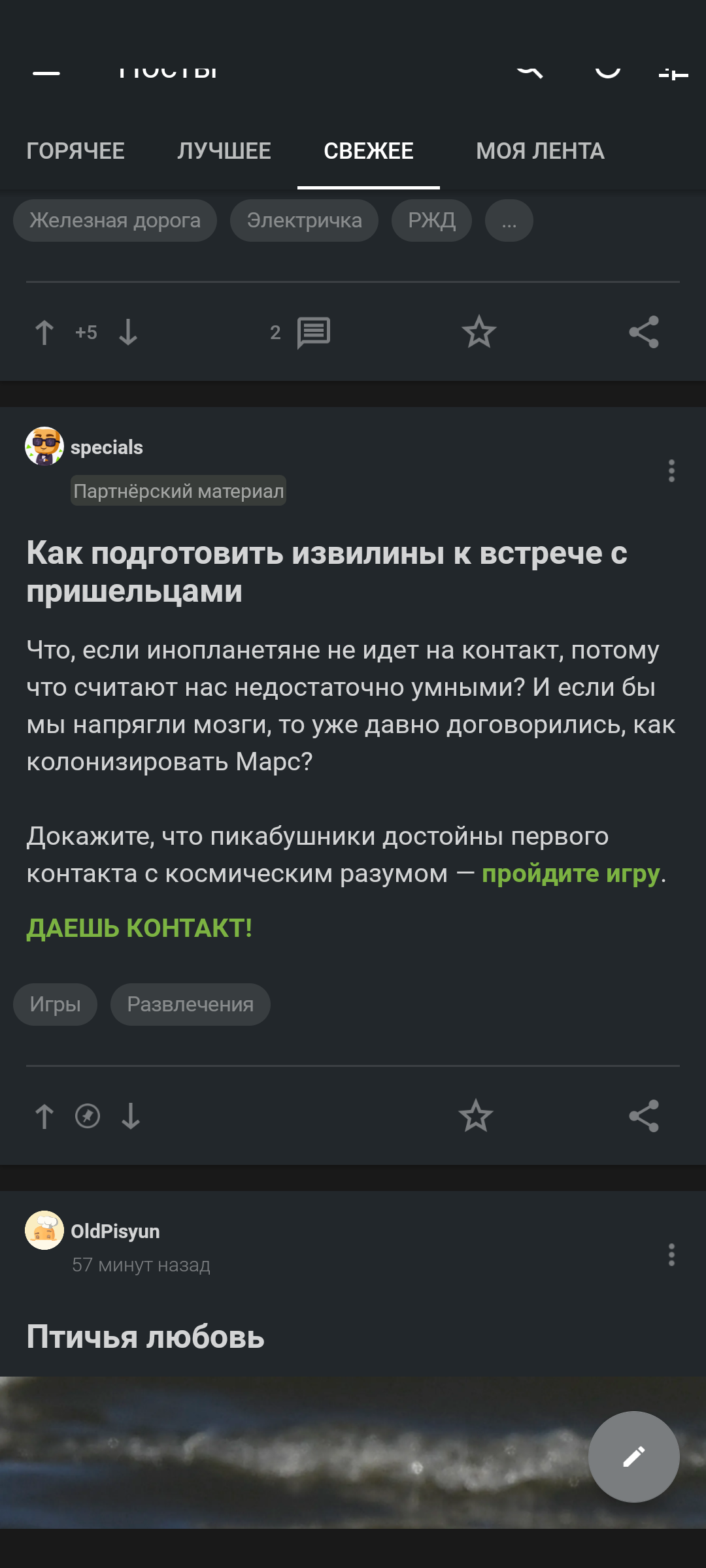Follow the пройдите игру link
Viewport: 706px width, 1568px height.
[570, 874]
